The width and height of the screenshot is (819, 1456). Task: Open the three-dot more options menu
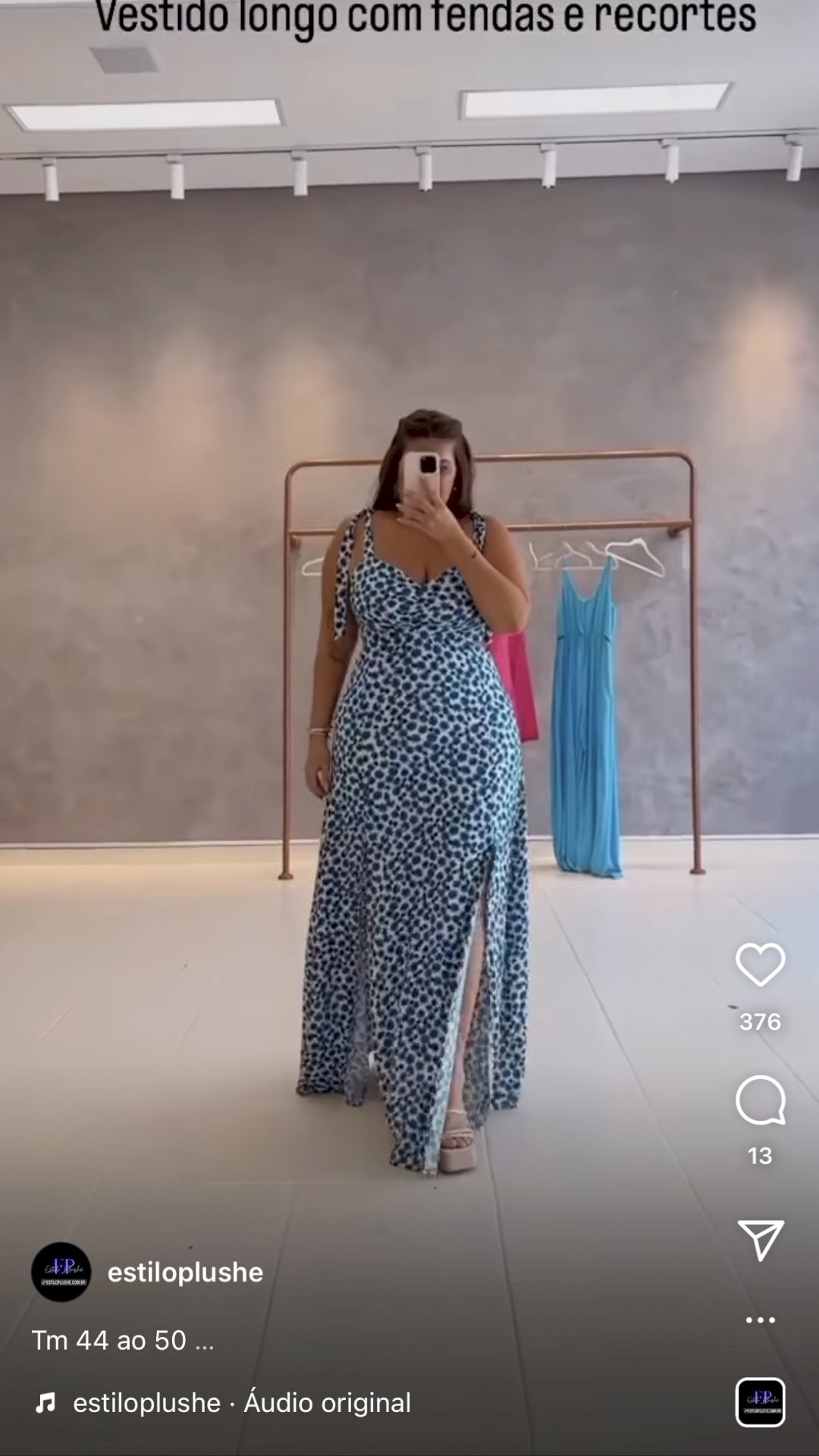tap(760, 1320)
